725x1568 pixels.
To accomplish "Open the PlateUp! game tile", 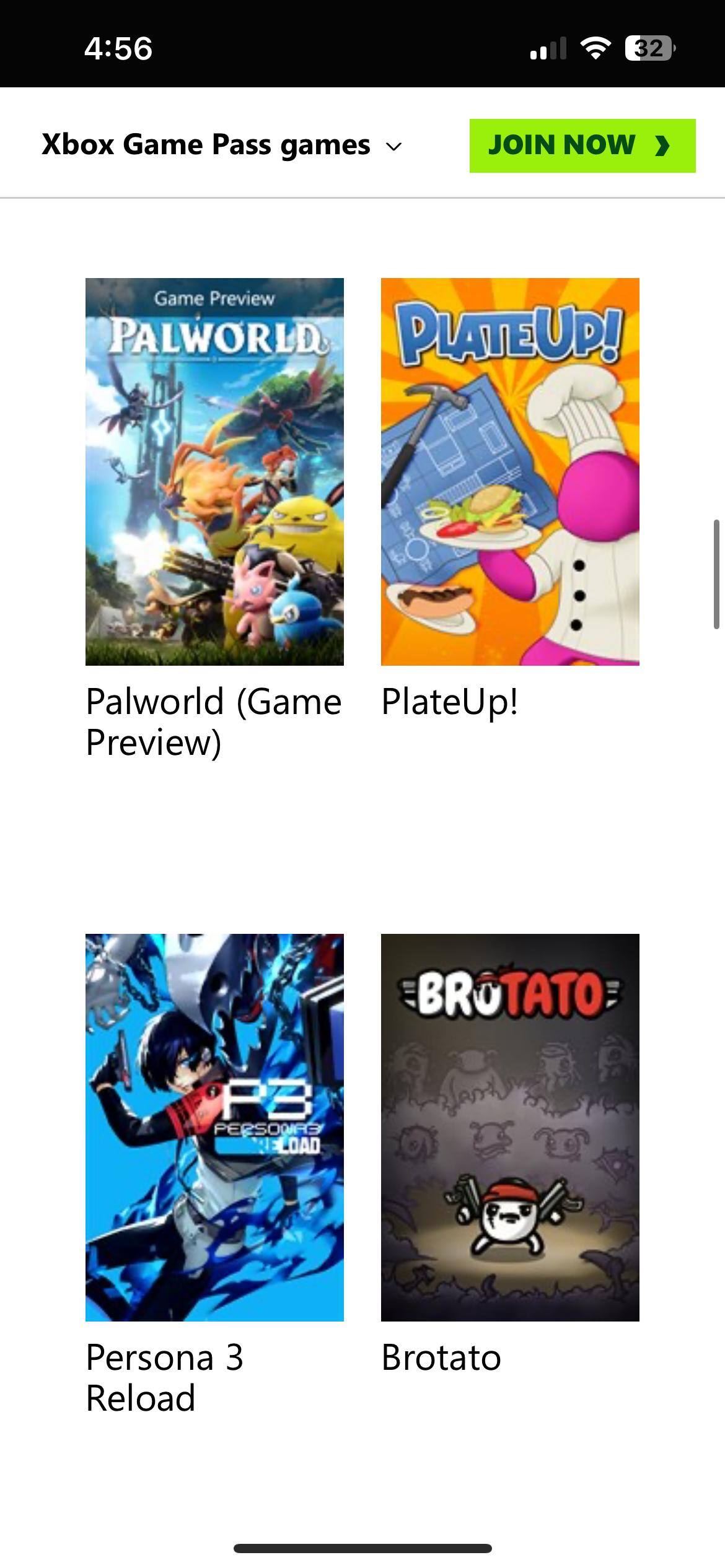I will click(510, 472).
